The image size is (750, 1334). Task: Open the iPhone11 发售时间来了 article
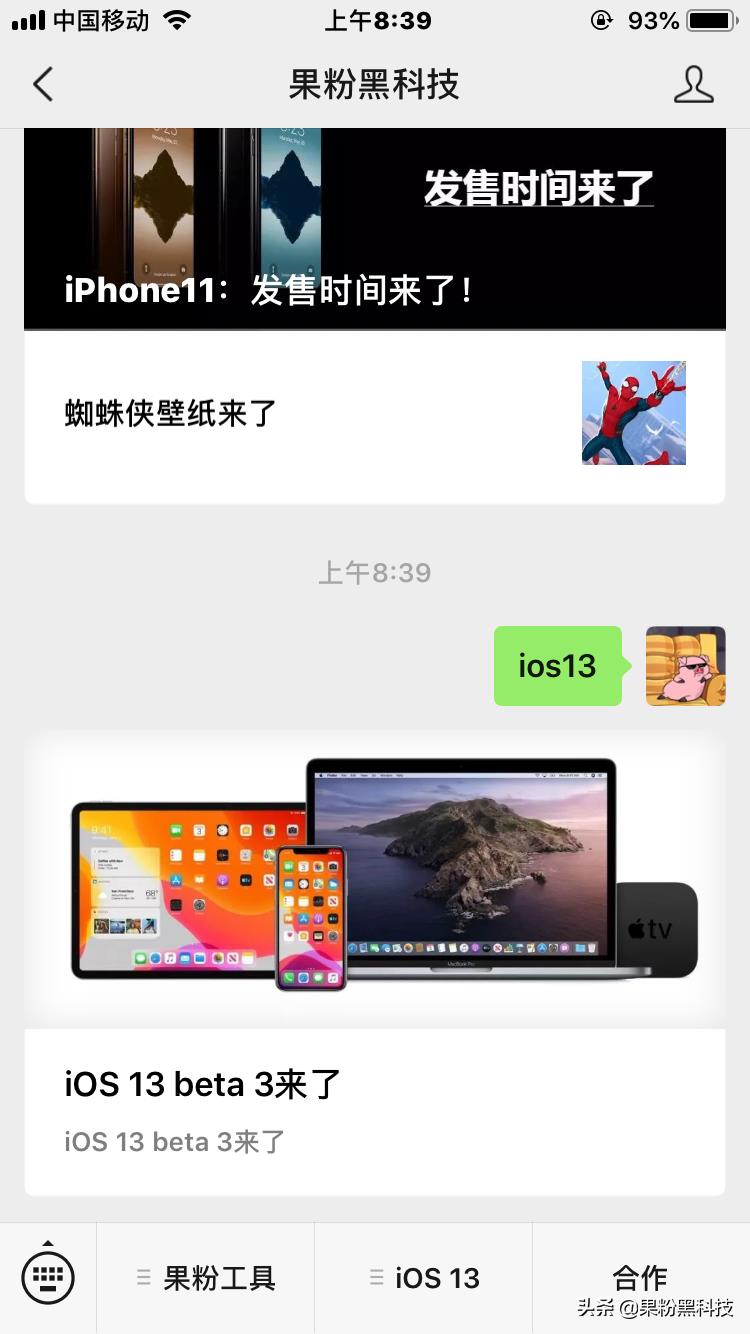(374, 230)
